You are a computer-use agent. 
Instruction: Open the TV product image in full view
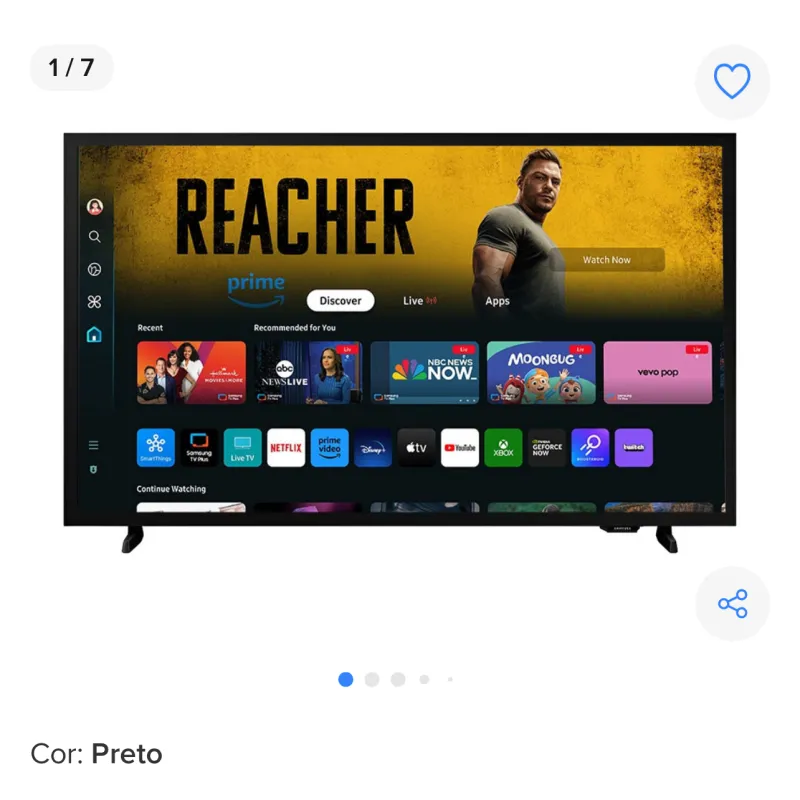pos(400,340)
